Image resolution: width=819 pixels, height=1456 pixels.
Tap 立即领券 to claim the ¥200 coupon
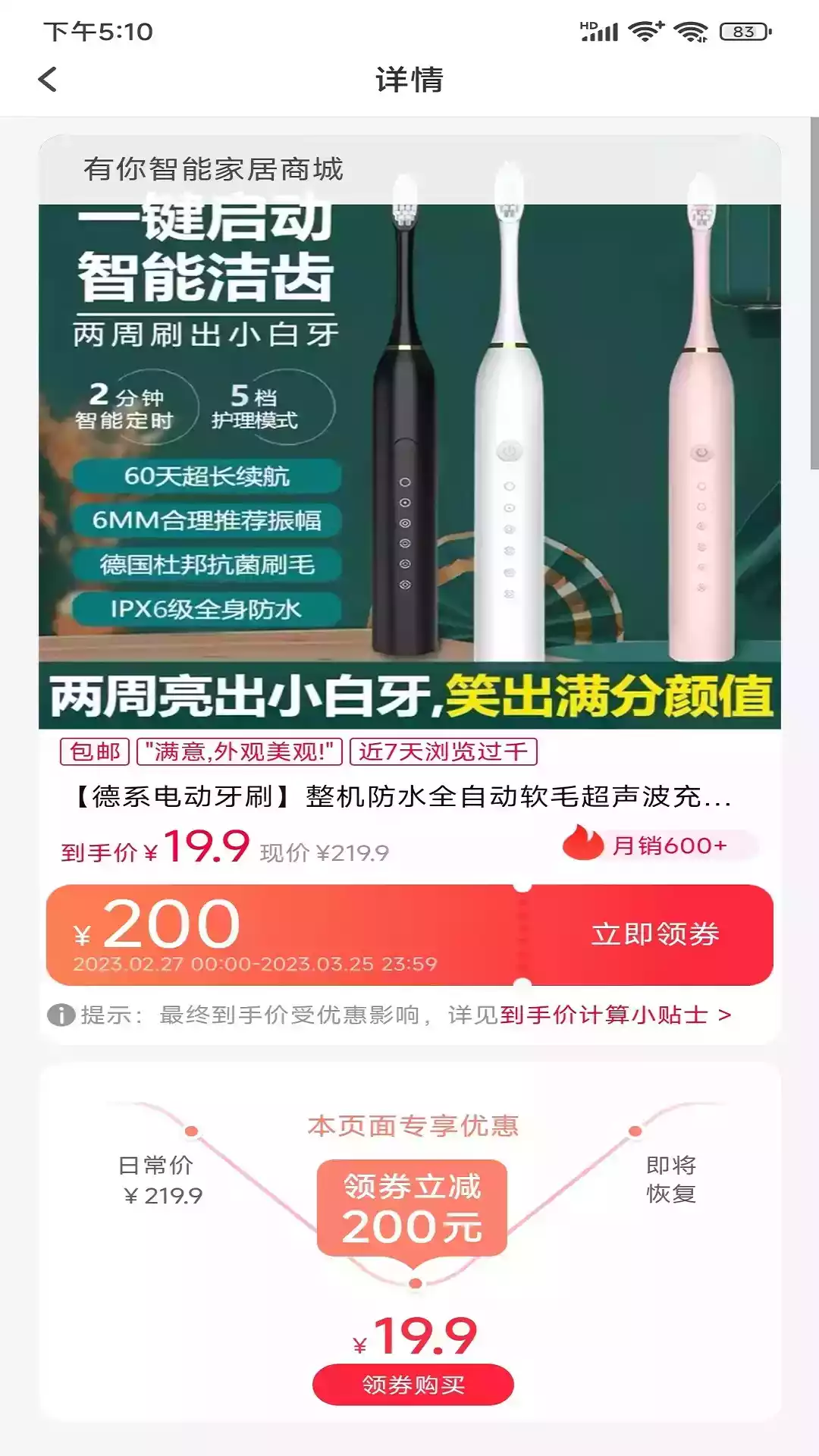point(654,934)
